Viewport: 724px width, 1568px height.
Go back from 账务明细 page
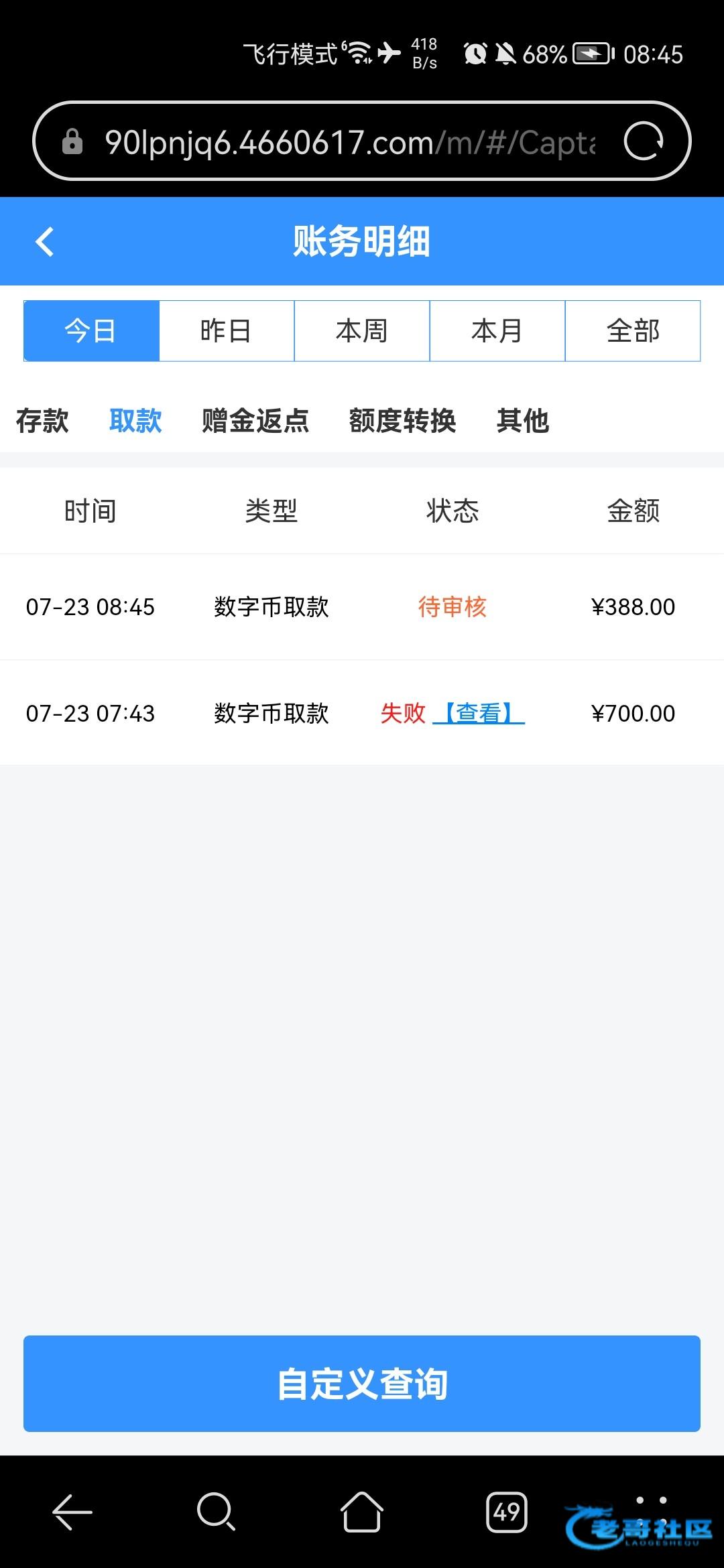click(45, 242)
